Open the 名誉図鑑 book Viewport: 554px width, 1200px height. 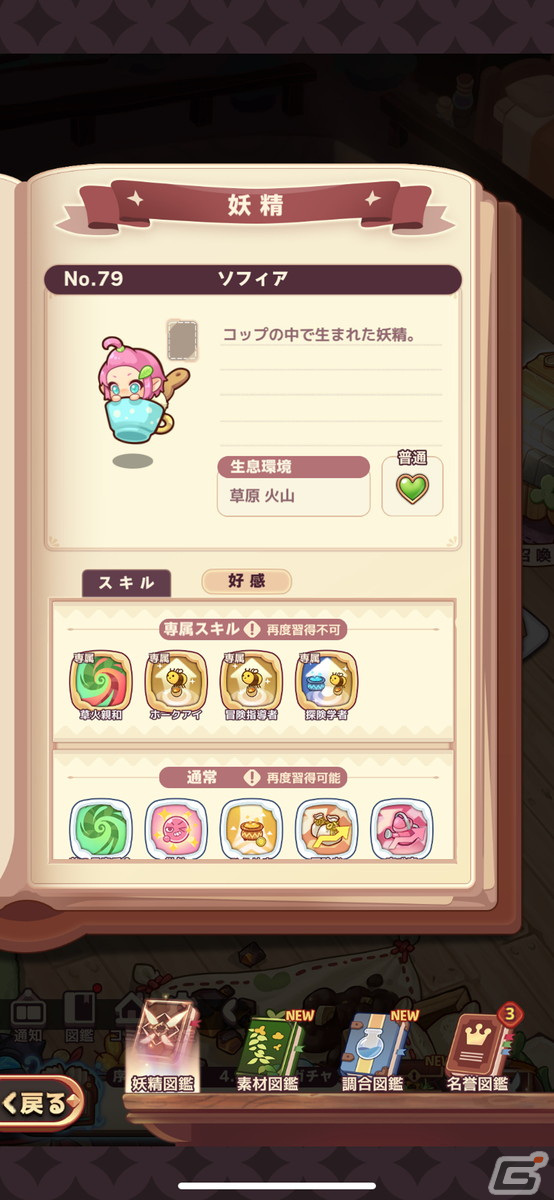click(479, 1050)
